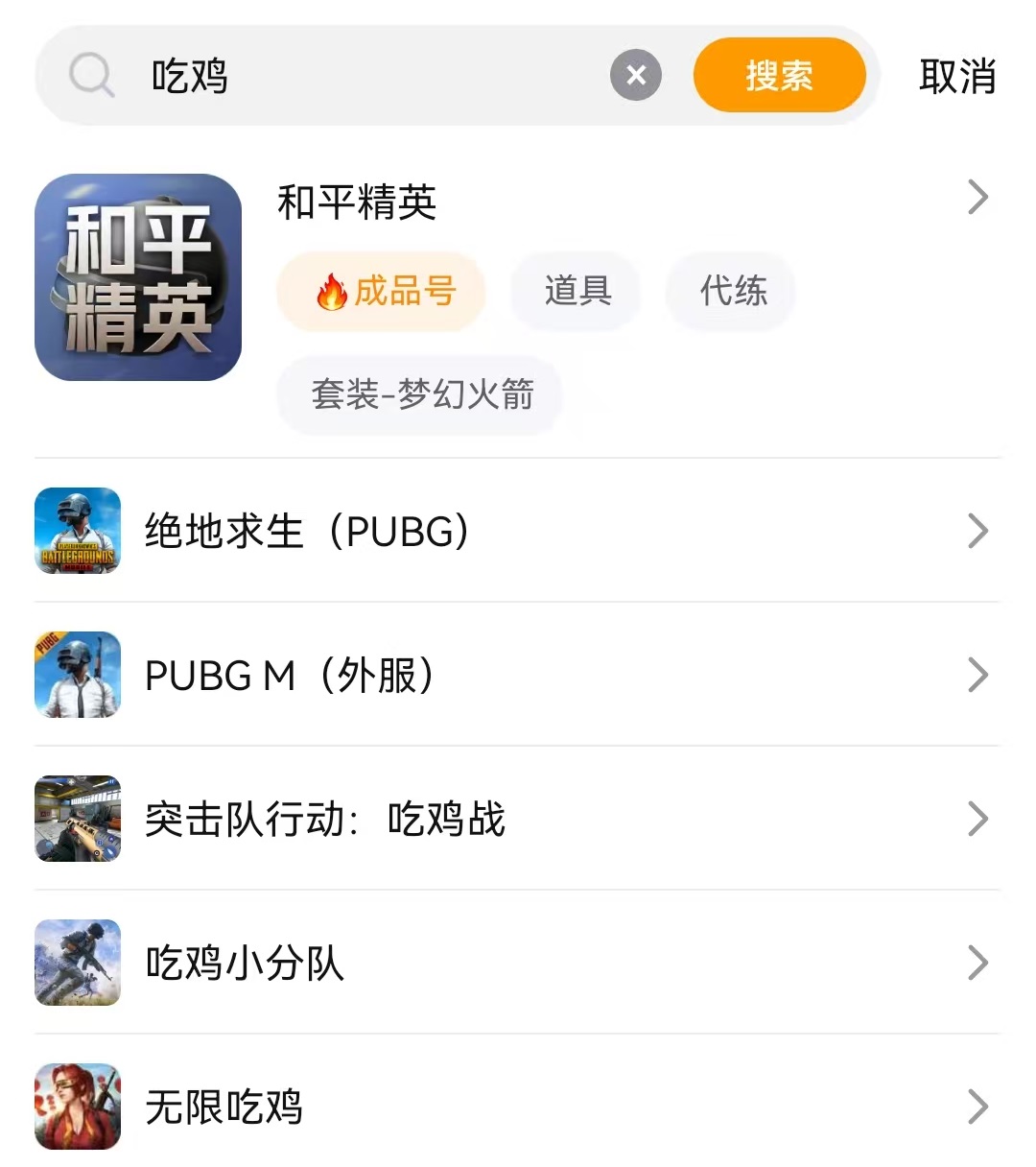Select the 成品号 chip
This screenshot has width=1036, height=1167.
(382, 292)
